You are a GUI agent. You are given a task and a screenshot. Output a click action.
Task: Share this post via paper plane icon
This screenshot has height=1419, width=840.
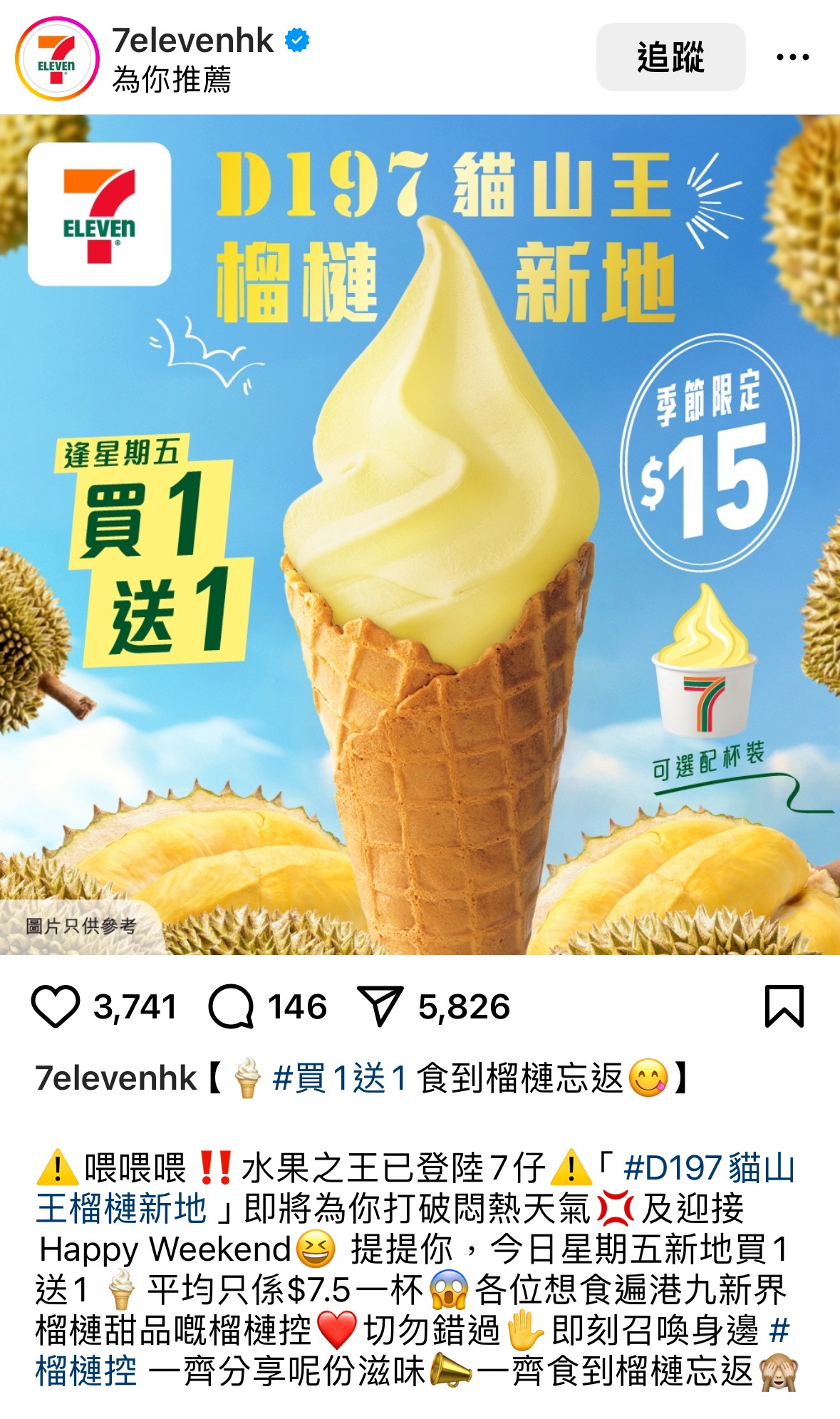click(x=380, y=1006)
